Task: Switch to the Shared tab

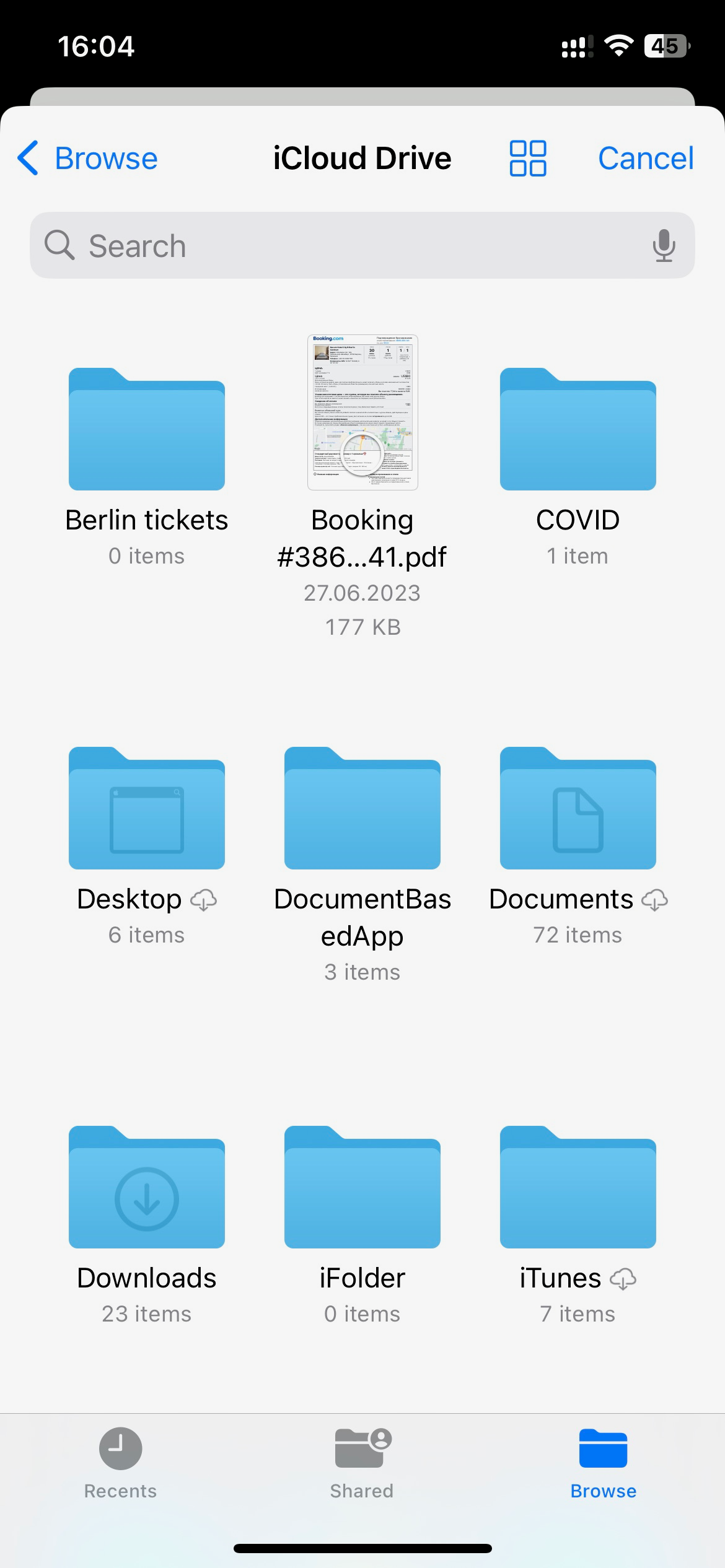Action: (362, 1463)
